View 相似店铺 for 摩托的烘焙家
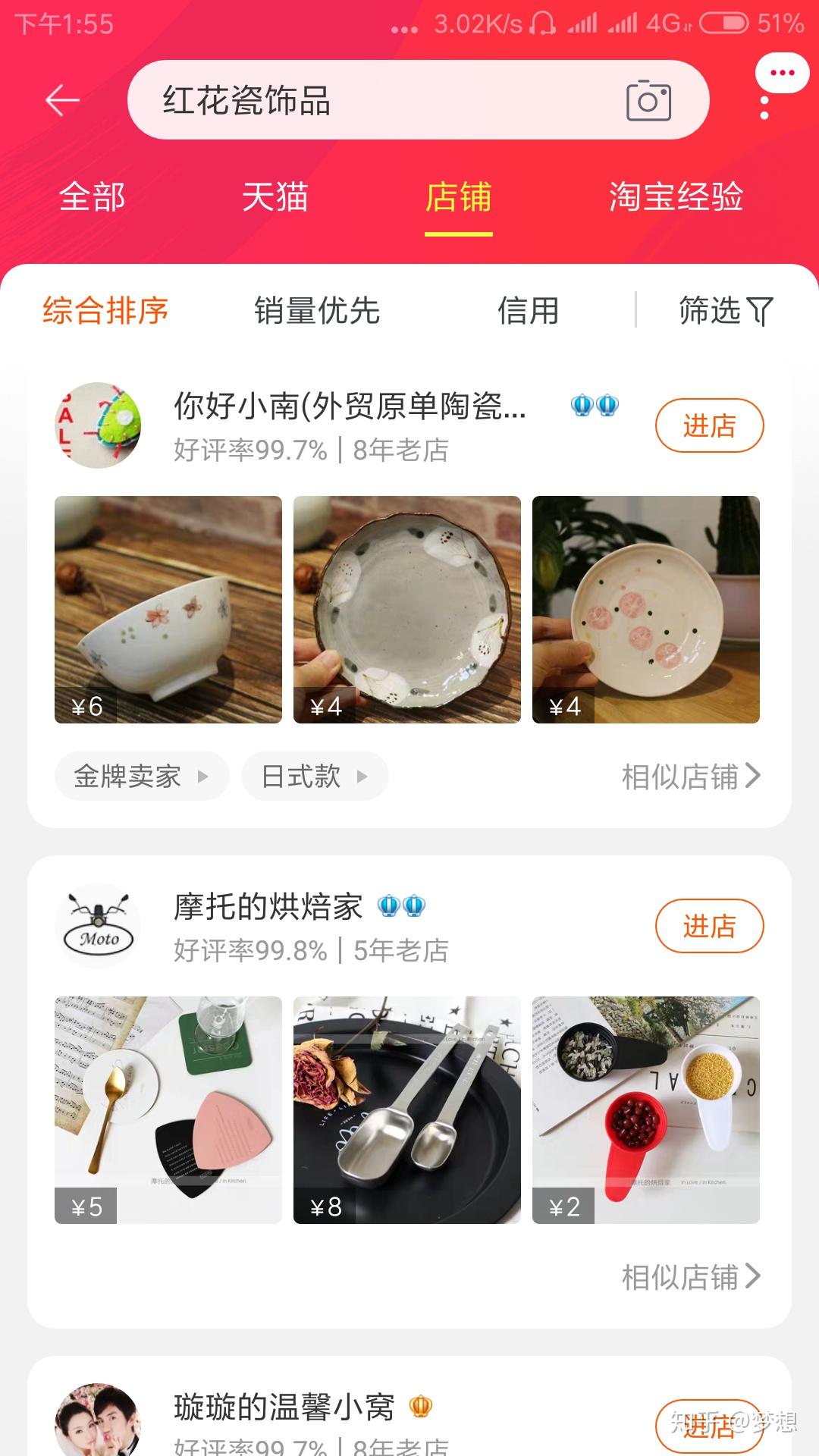This screenshot has width=819, height=1456. 691,1277
